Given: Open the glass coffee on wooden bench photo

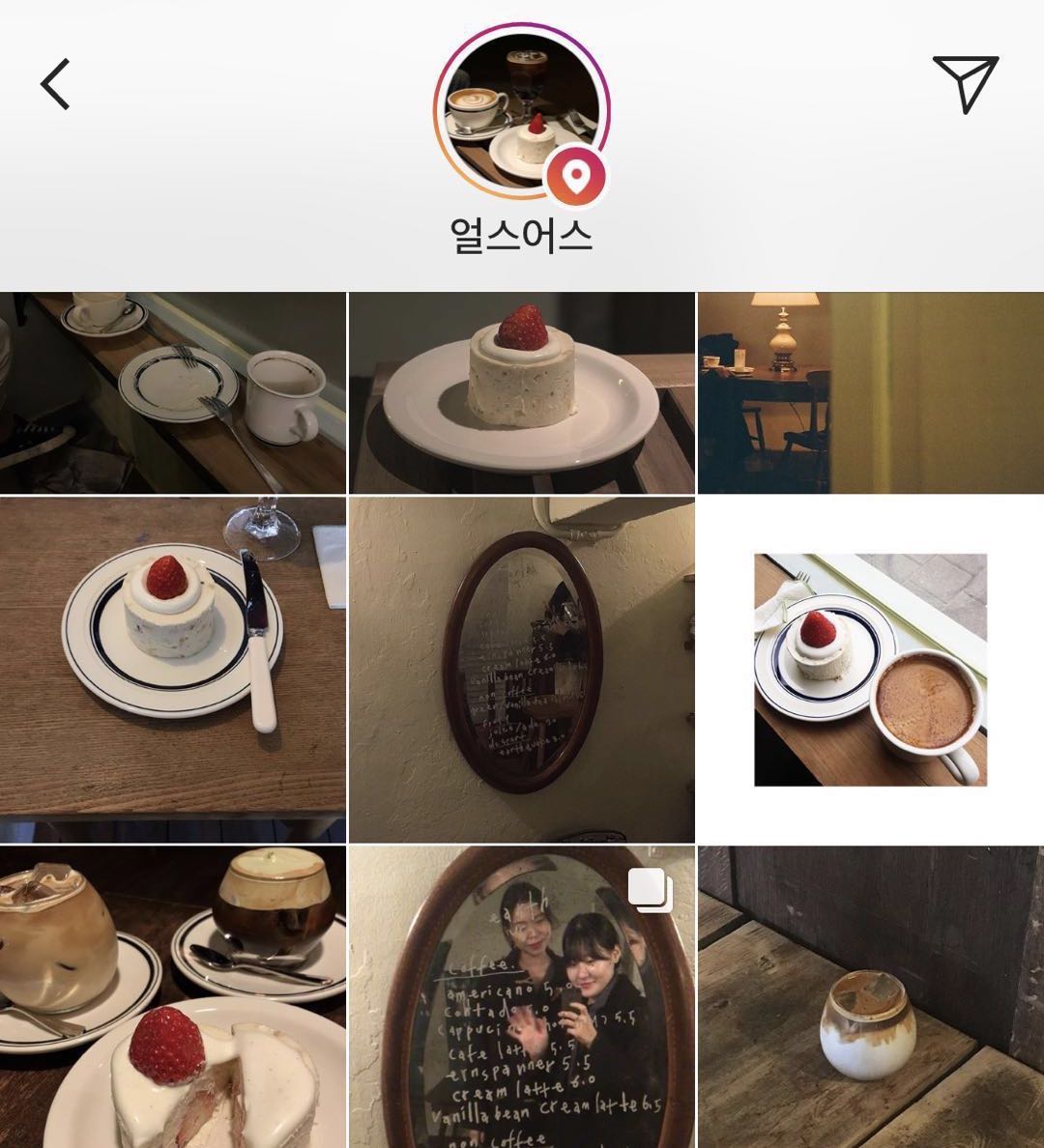Looking at the screenshot, I should [870, 996].
